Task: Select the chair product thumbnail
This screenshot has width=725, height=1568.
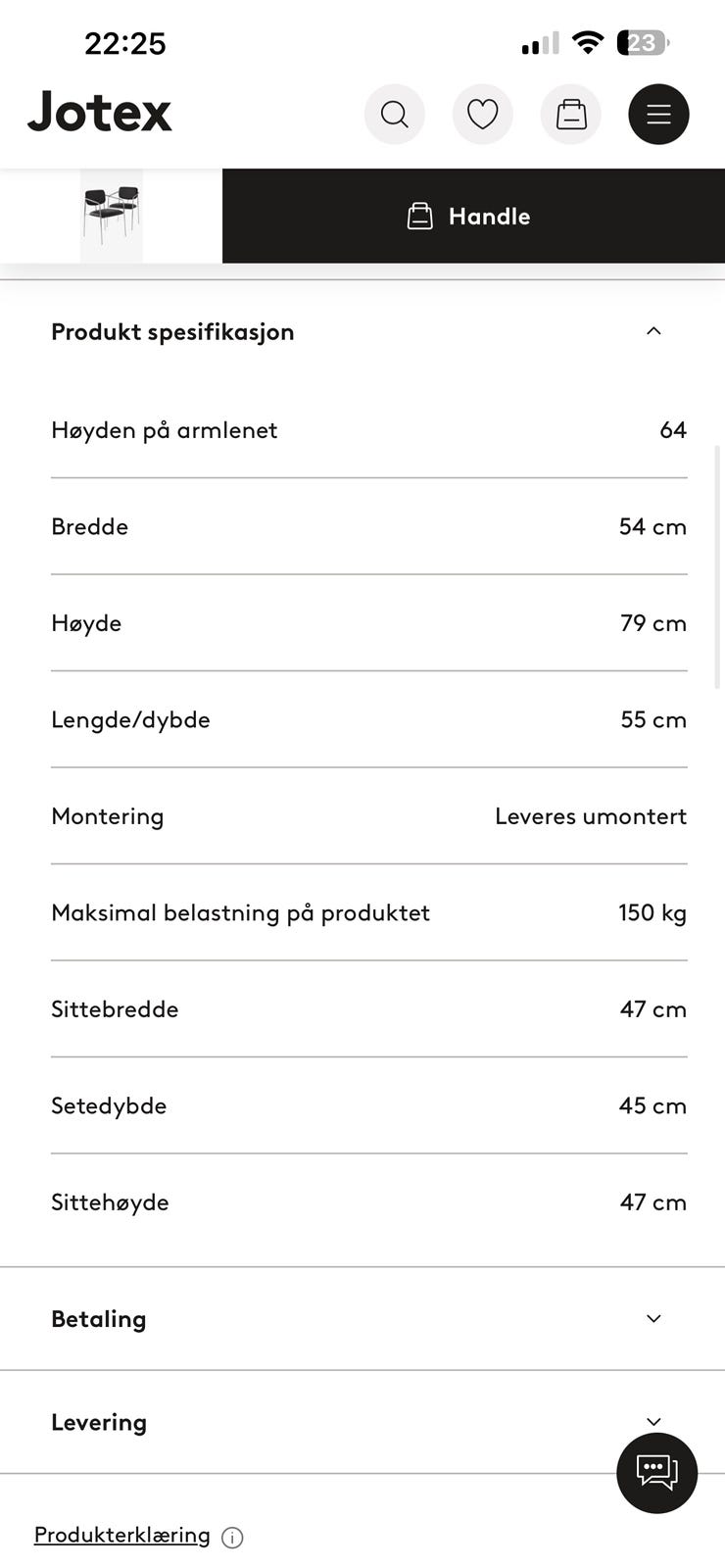Action: (111, 215)
